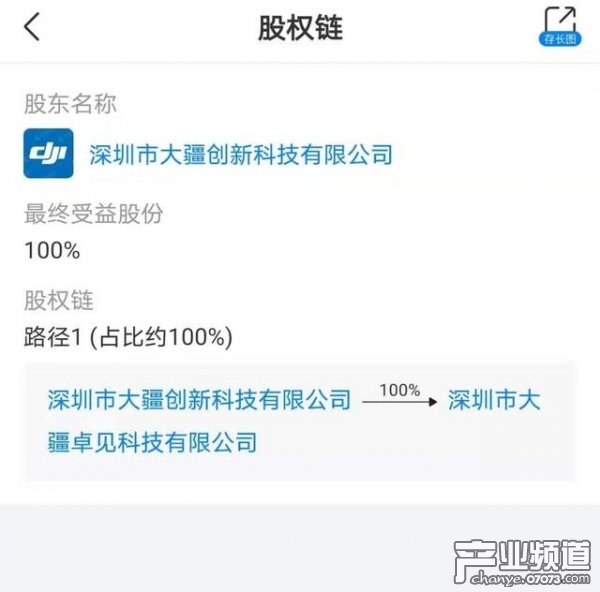Open shareholder 深圳市大疆创新科技有限公司 under 股东名称

[x=240, y=155]
